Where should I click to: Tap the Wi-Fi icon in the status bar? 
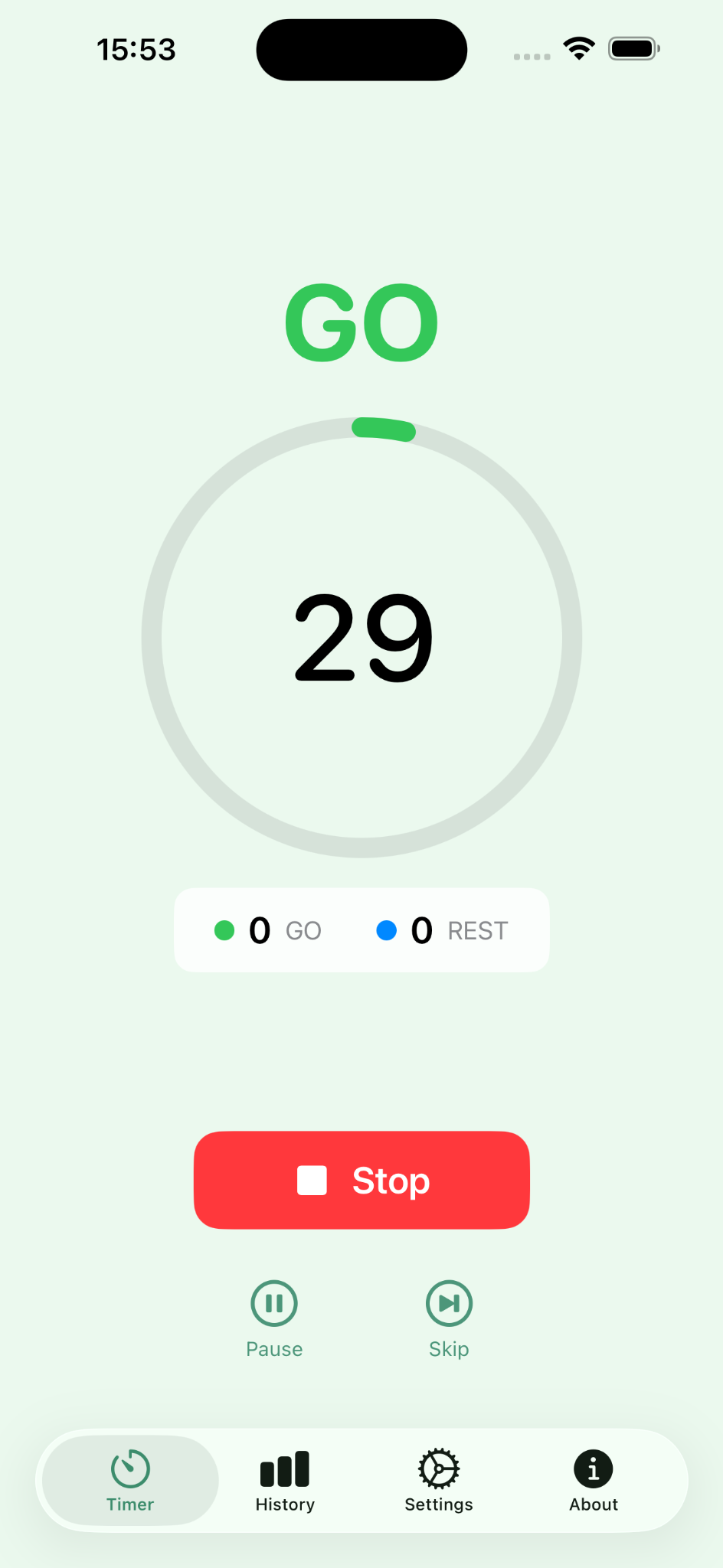coord(579,48)
